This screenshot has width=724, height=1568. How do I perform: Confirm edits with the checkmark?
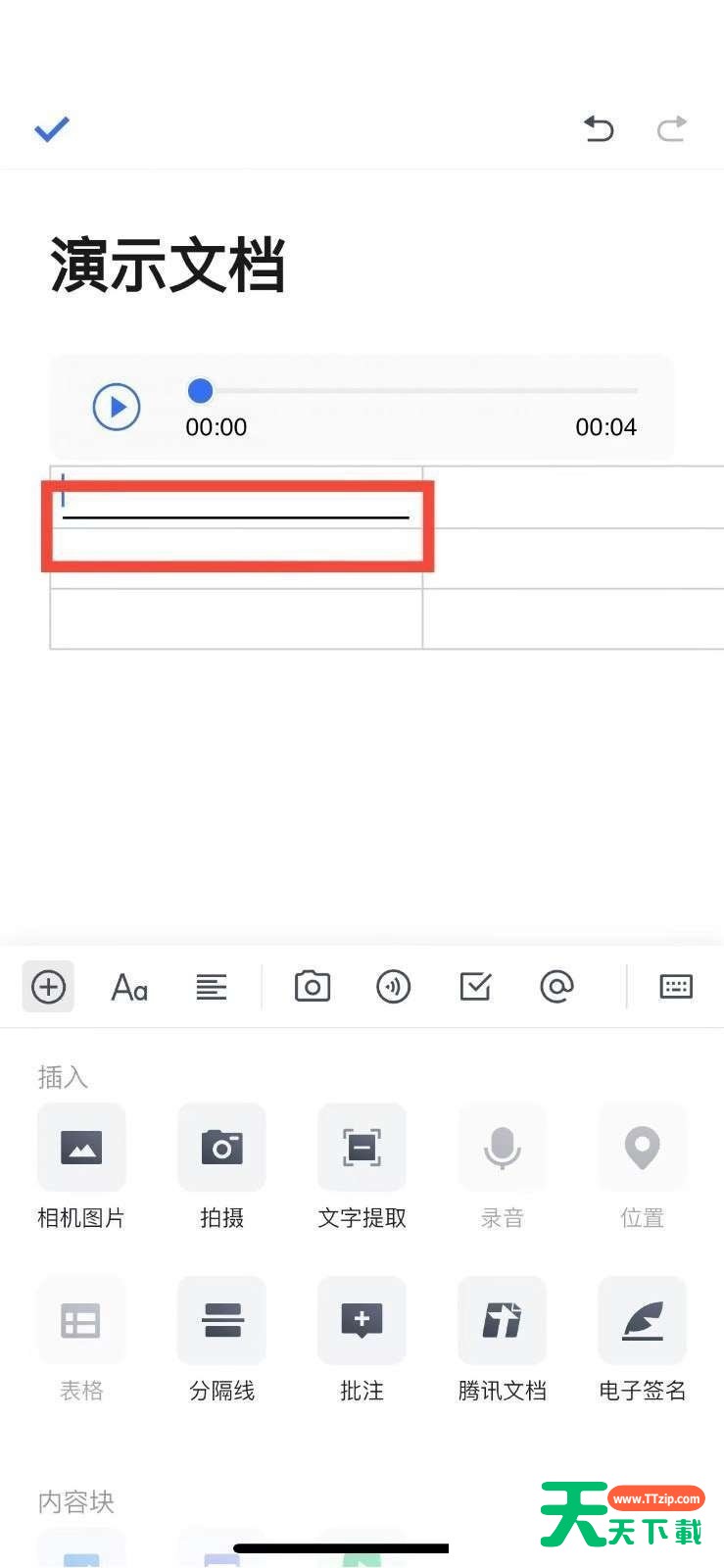pyautogui.click(x=52, y=129)
